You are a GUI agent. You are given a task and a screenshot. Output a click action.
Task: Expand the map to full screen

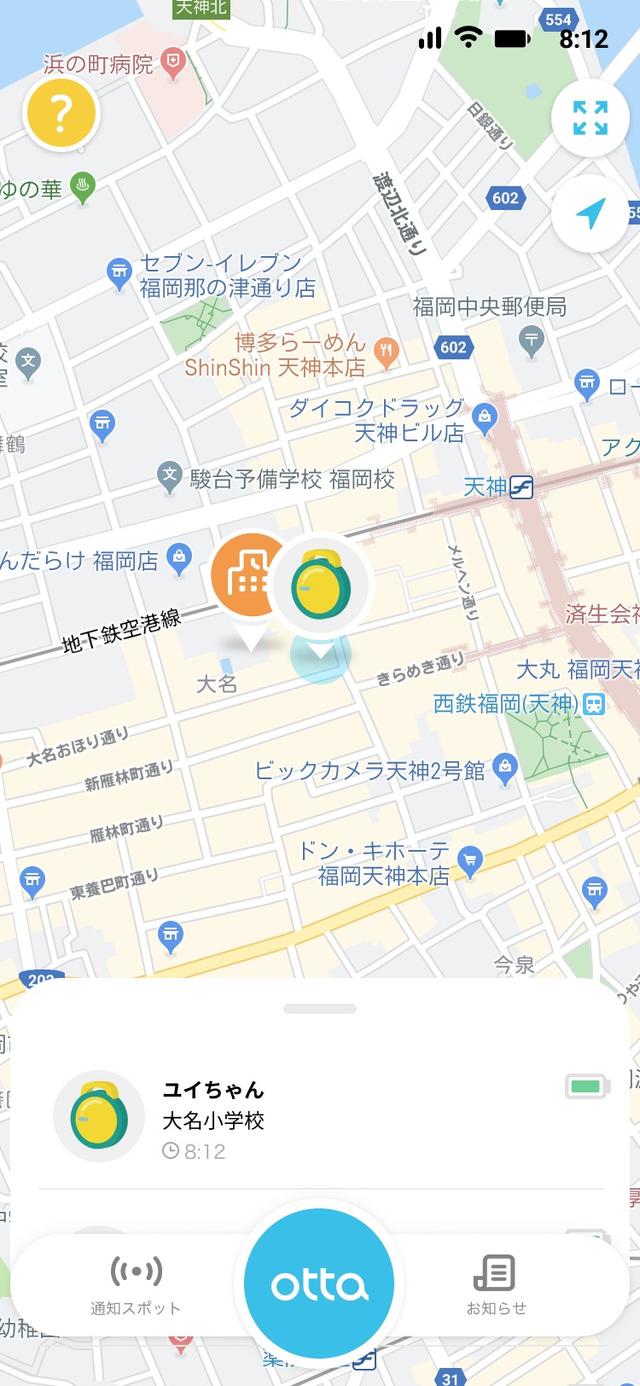point(590,118)
